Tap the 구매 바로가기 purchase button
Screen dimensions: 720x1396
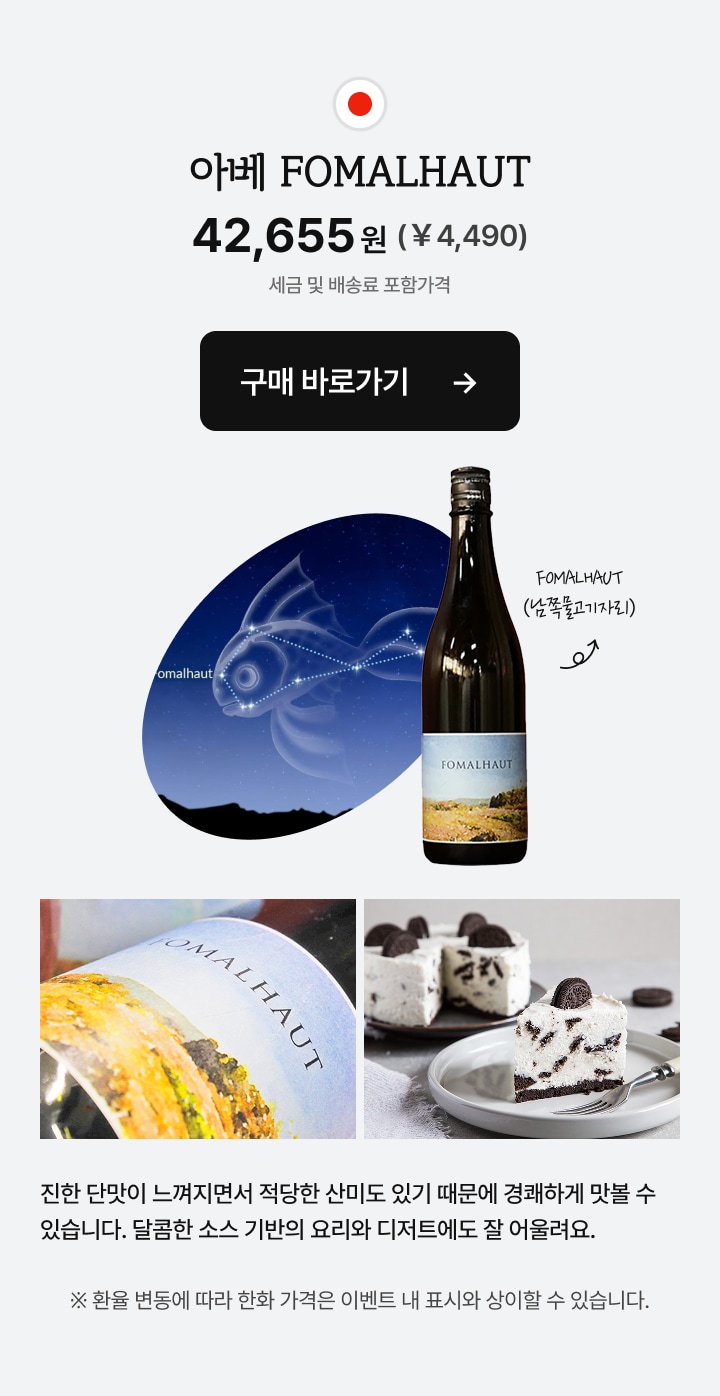(360, 381)
